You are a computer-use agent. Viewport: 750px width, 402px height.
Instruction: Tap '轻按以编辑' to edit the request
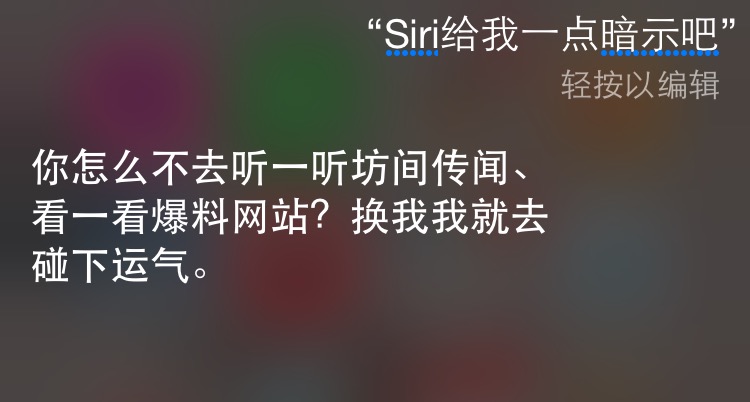point(640,86)
